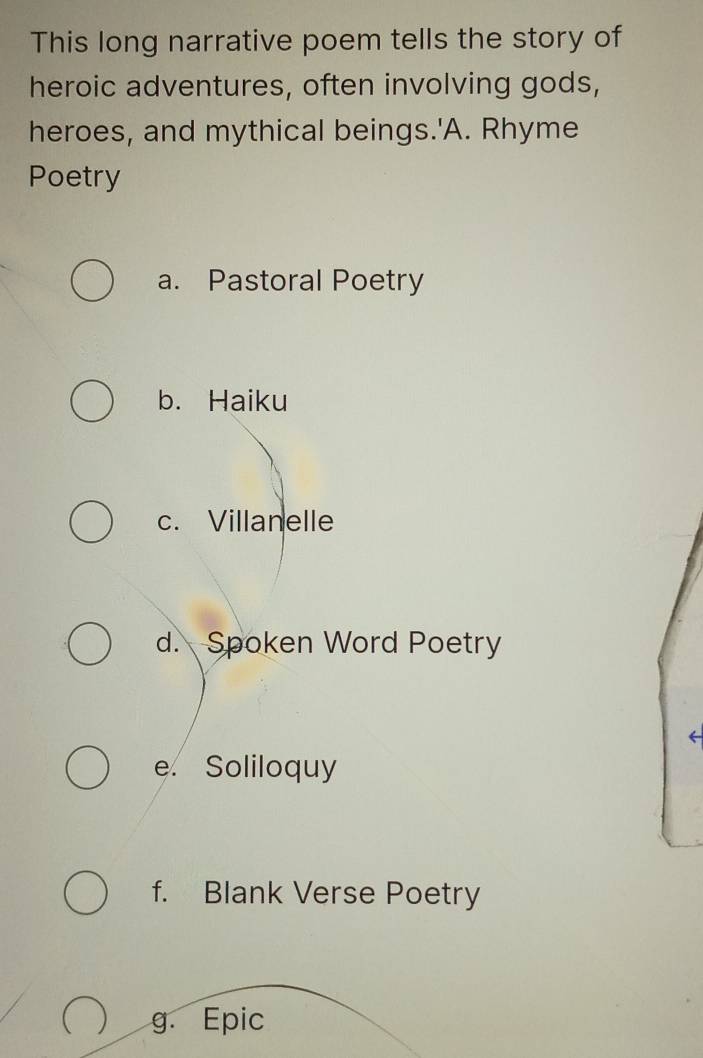Viewport: 703px width, 1058px height.
Task: Pick the Spoken Word Poetry option
Action: tap(90, 646)
